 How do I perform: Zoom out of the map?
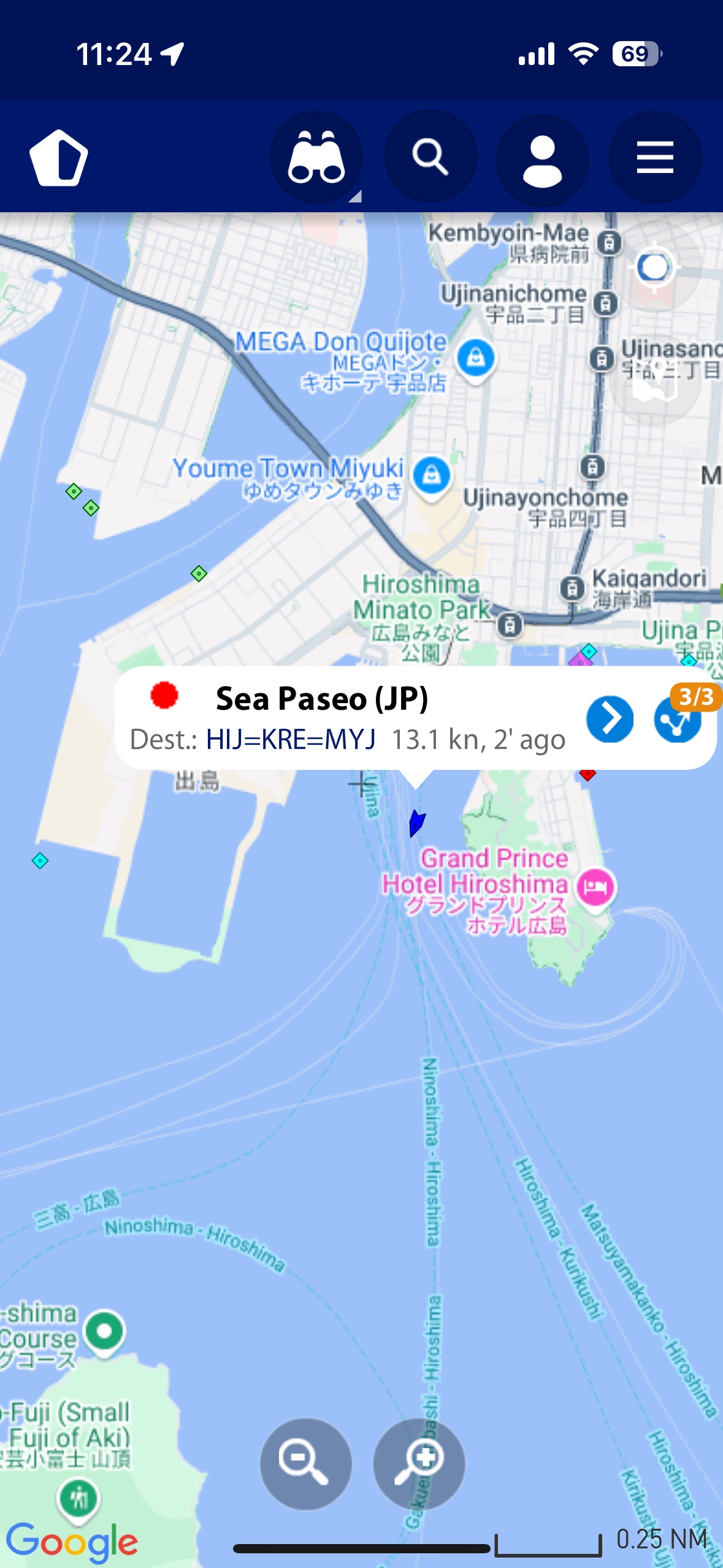[x=305, y=1463]
